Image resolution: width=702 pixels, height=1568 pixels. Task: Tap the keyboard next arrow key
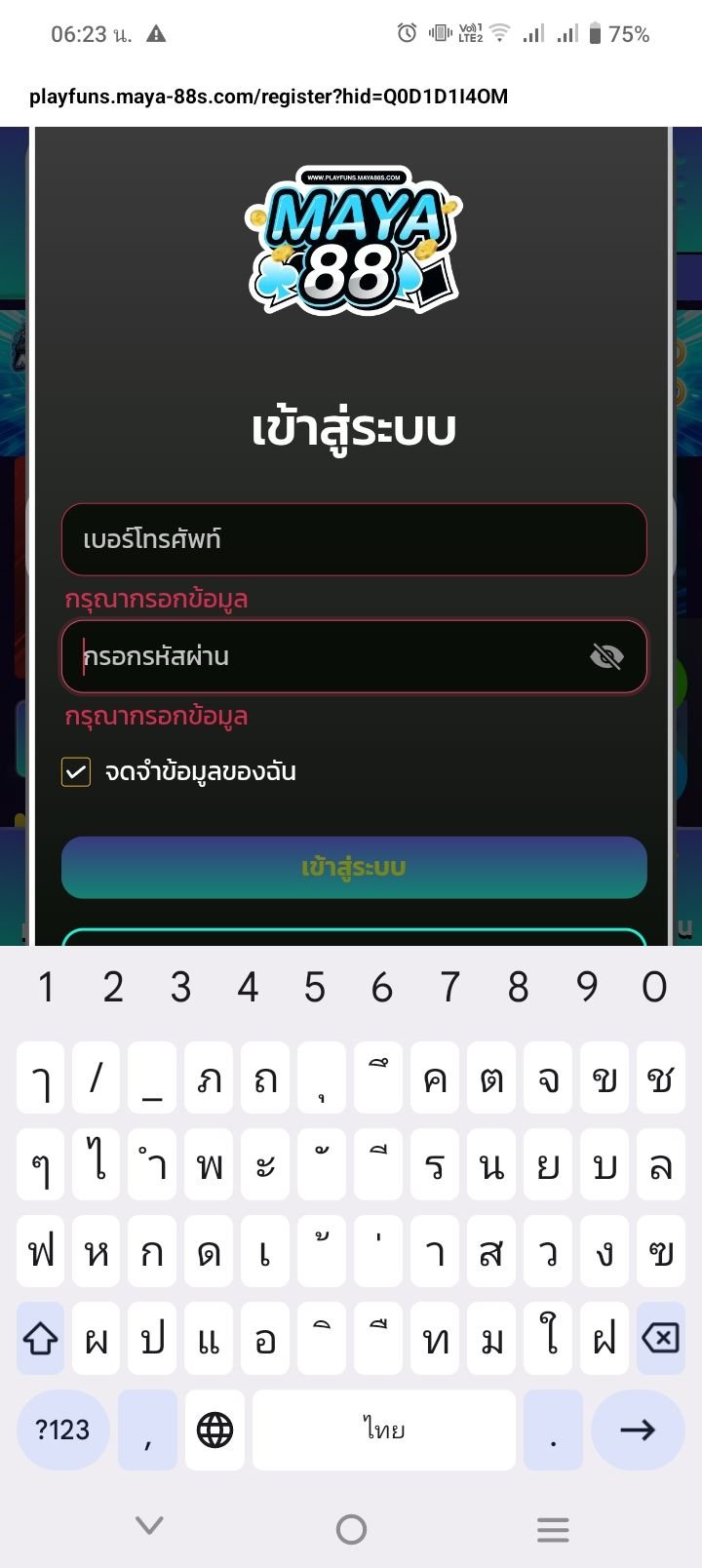click(x=638, y=1430)
